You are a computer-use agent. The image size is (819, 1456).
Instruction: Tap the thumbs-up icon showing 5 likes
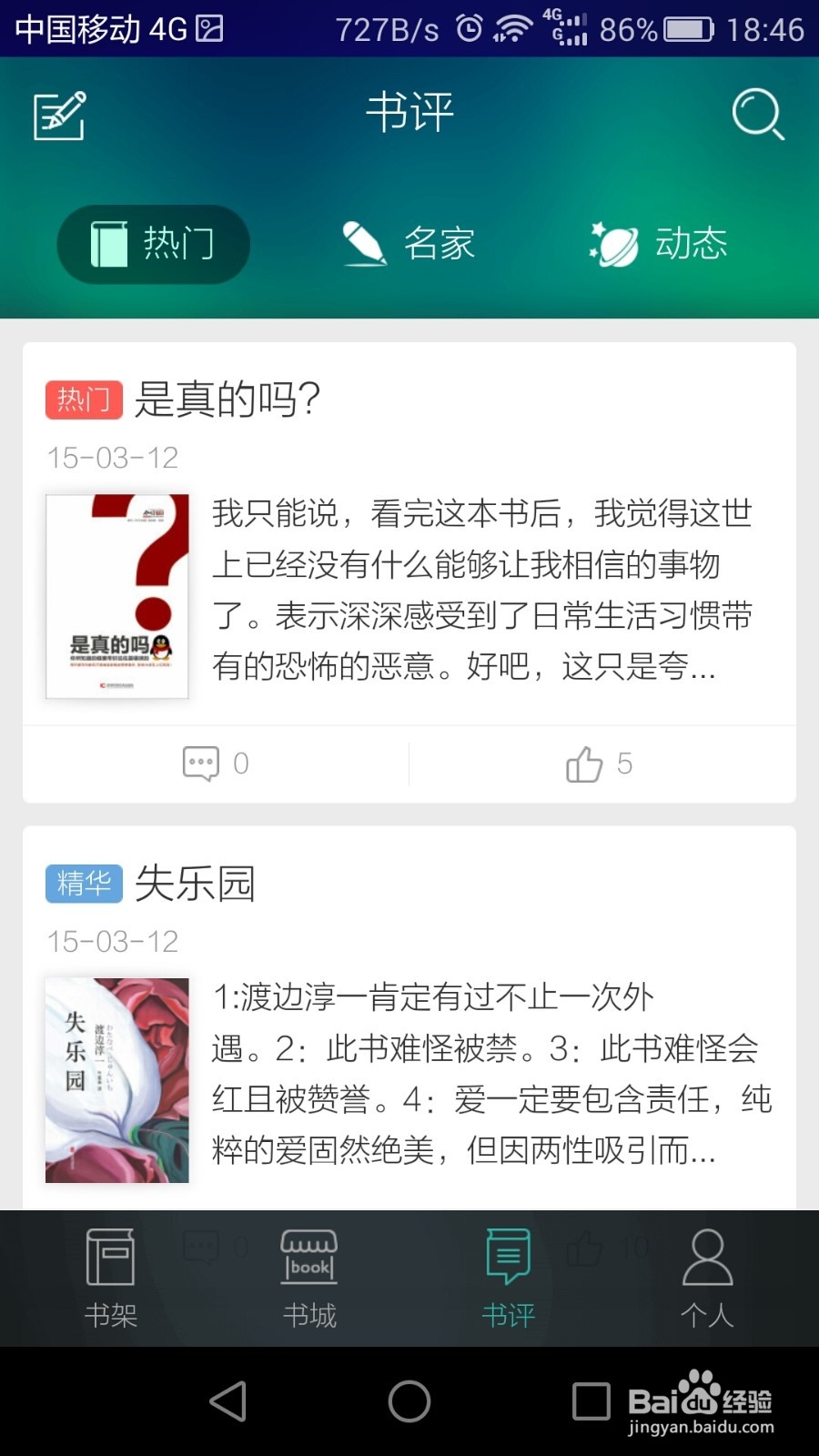pos(587,763)
